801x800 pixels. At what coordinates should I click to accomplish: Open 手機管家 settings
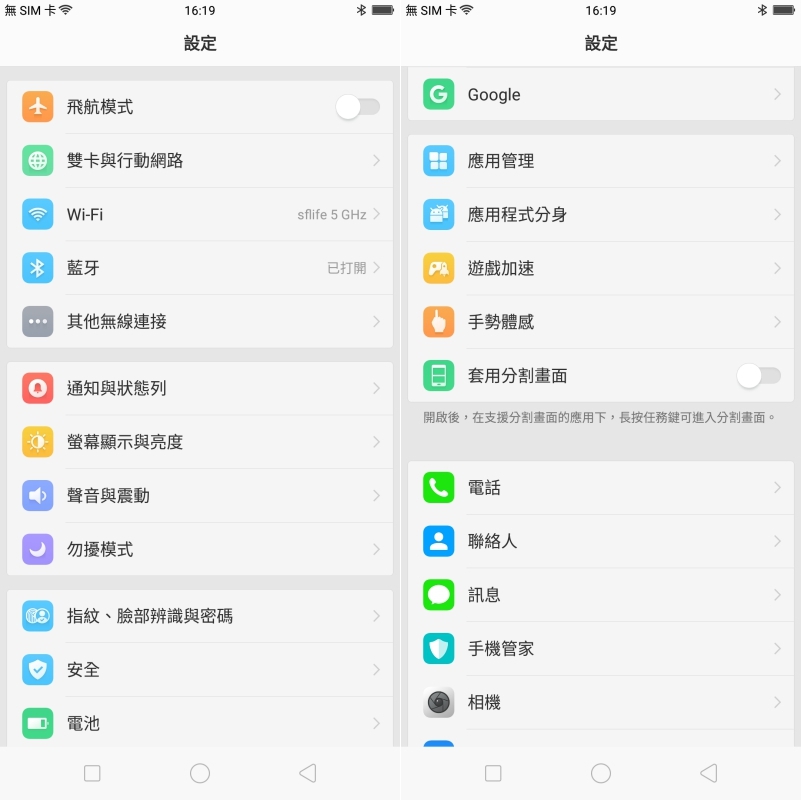[x=600, y=648]
